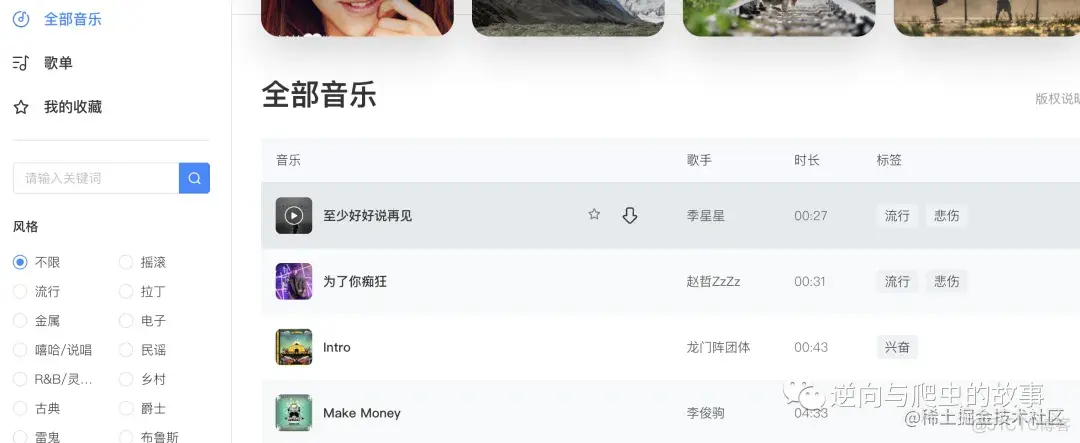Select the 流行 style filter
The height and width of the screenshot is (443, 1080).
[x=20, y=292]
